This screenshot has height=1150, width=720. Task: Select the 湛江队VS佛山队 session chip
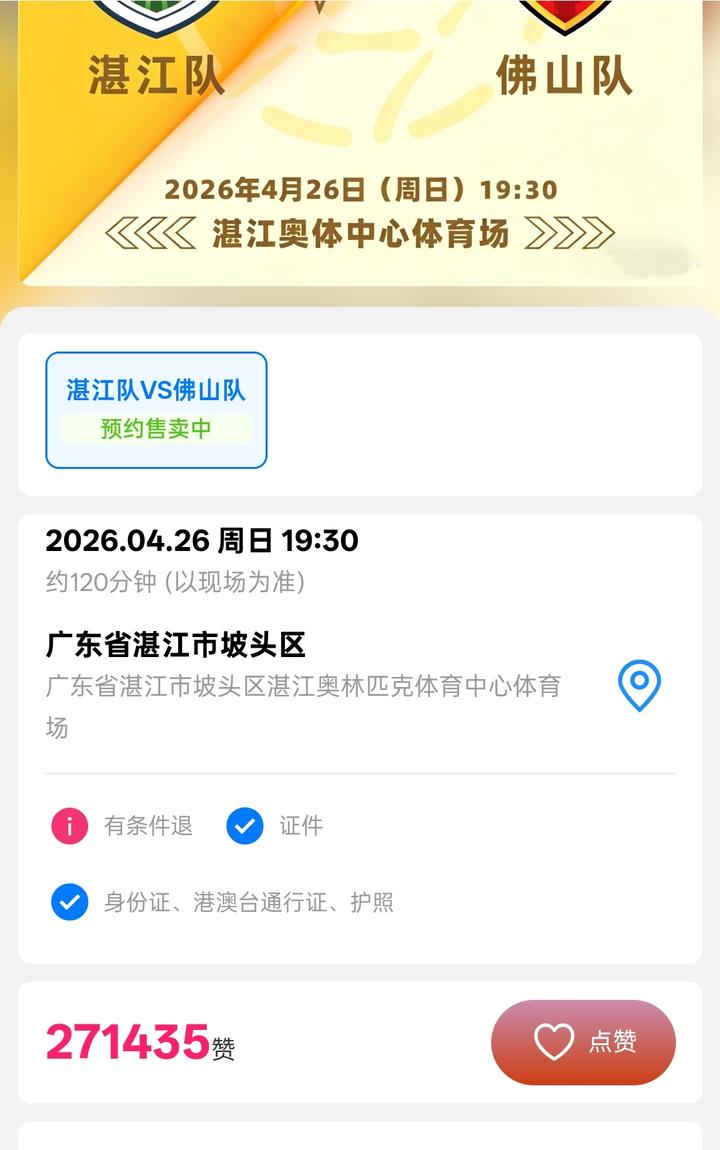pyautogui.click(x=156, y=410)
